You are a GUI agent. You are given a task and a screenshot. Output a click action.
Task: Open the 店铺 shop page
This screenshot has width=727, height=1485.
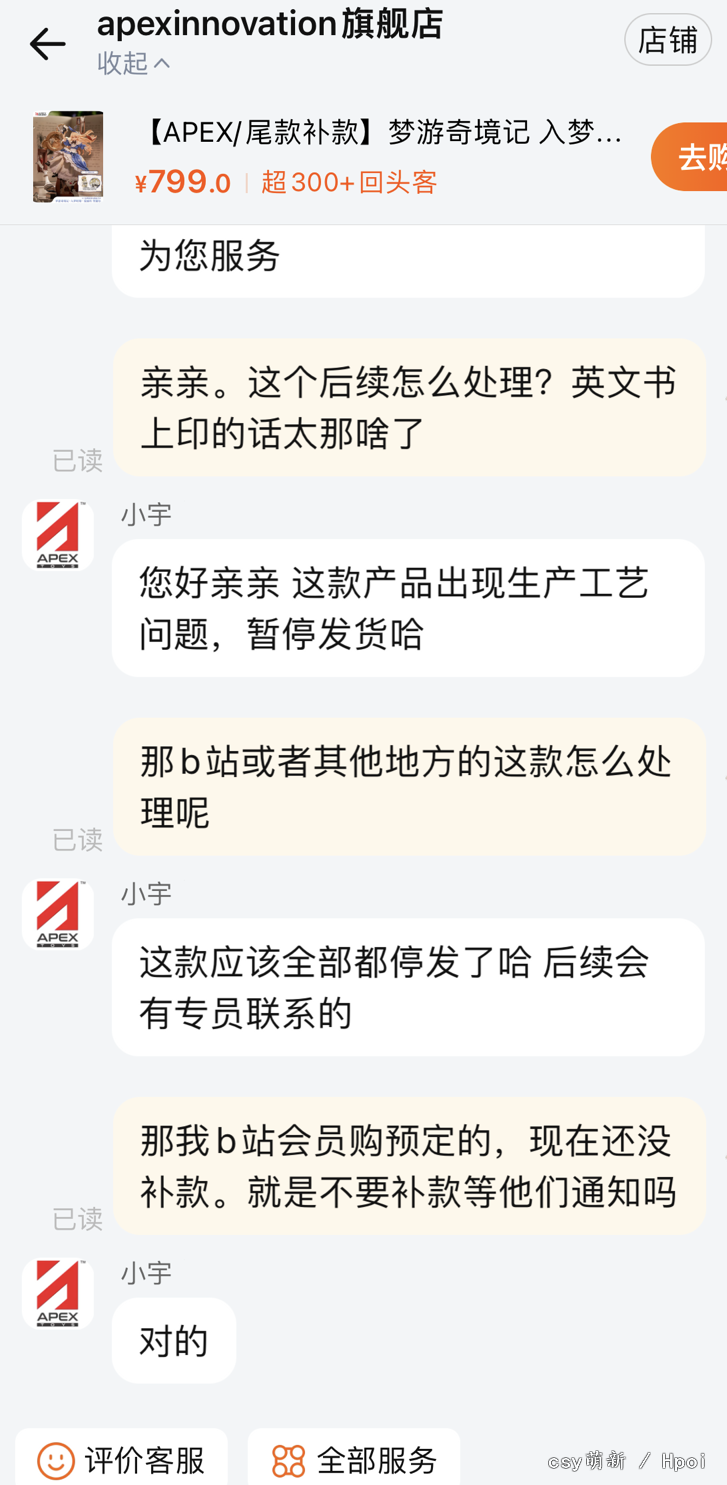click(667, 41)
